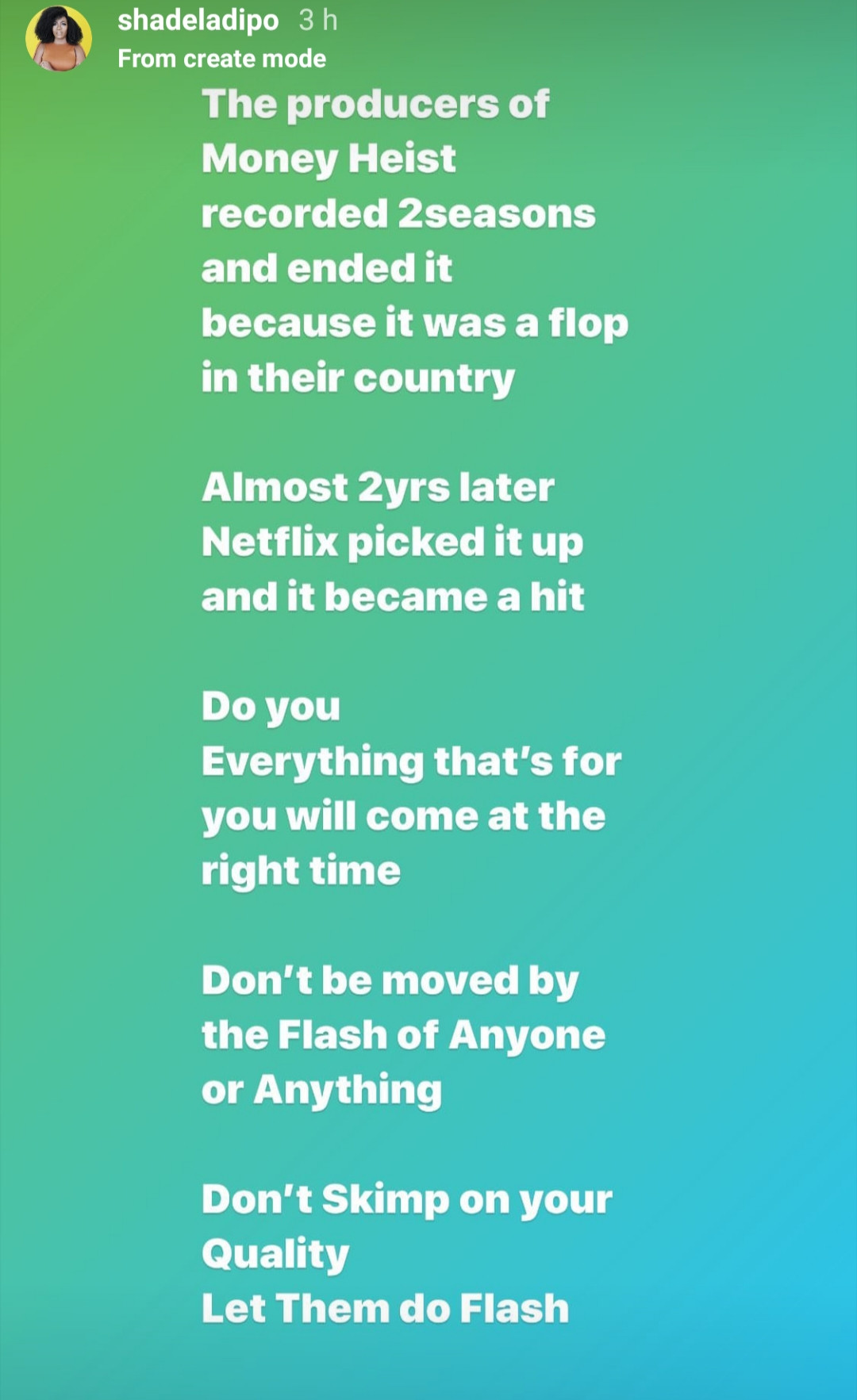Open shadeladipo's profile picture
This screenshot has height=1400, width=857.
[59, 39]
